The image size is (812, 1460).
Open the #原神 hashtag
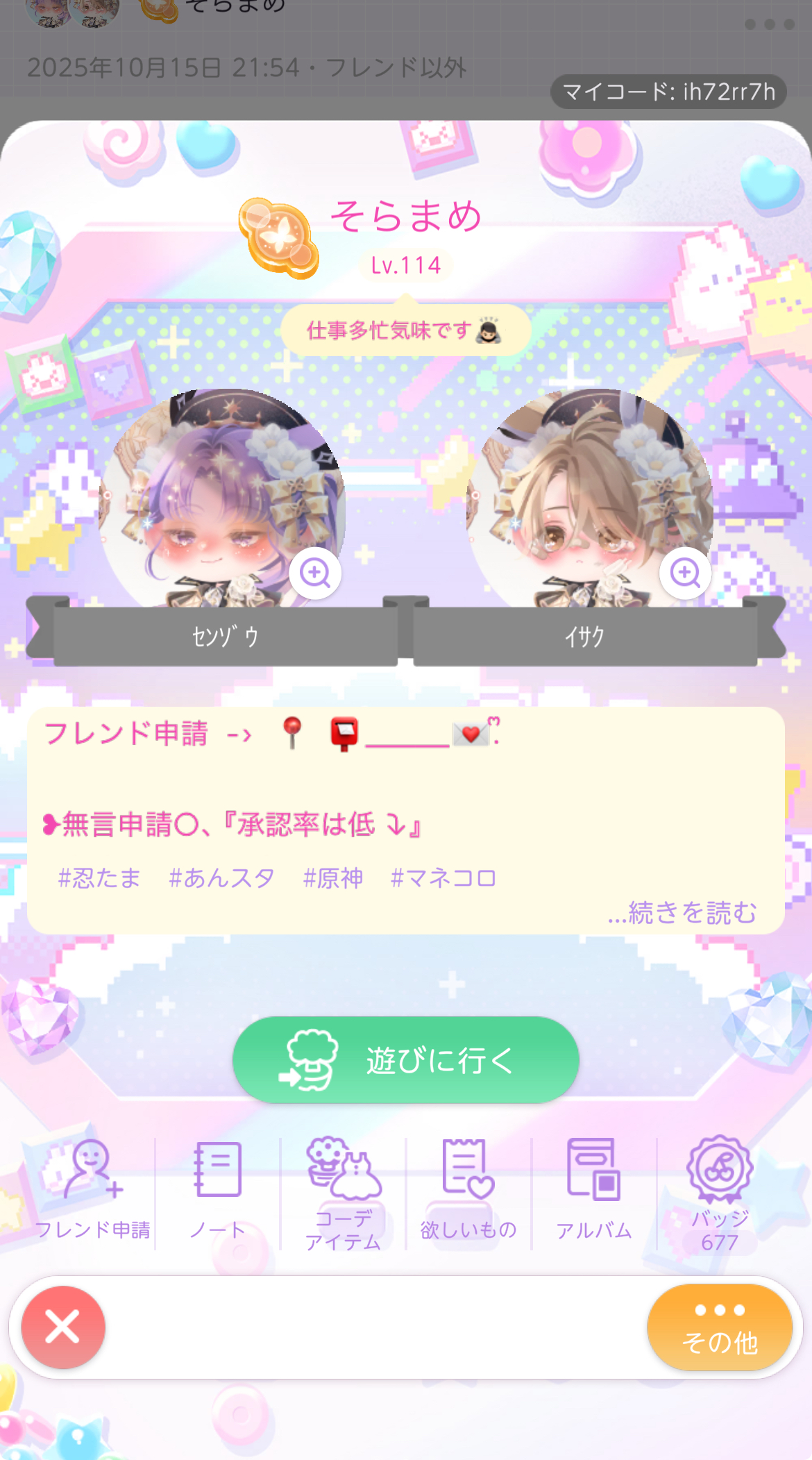(x=333, y=878)
